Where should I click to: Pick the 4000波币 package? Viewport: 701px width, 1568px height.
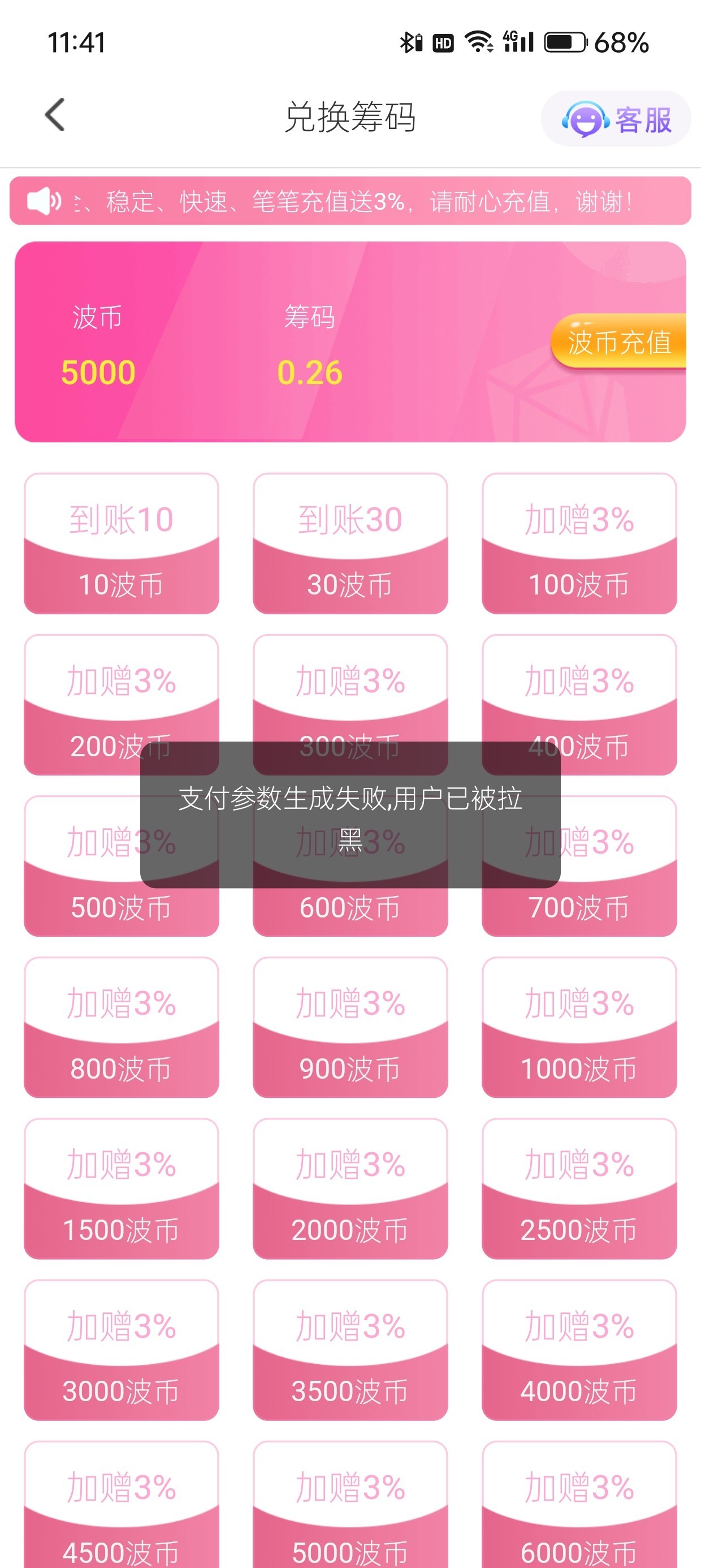coord(579,1350)
